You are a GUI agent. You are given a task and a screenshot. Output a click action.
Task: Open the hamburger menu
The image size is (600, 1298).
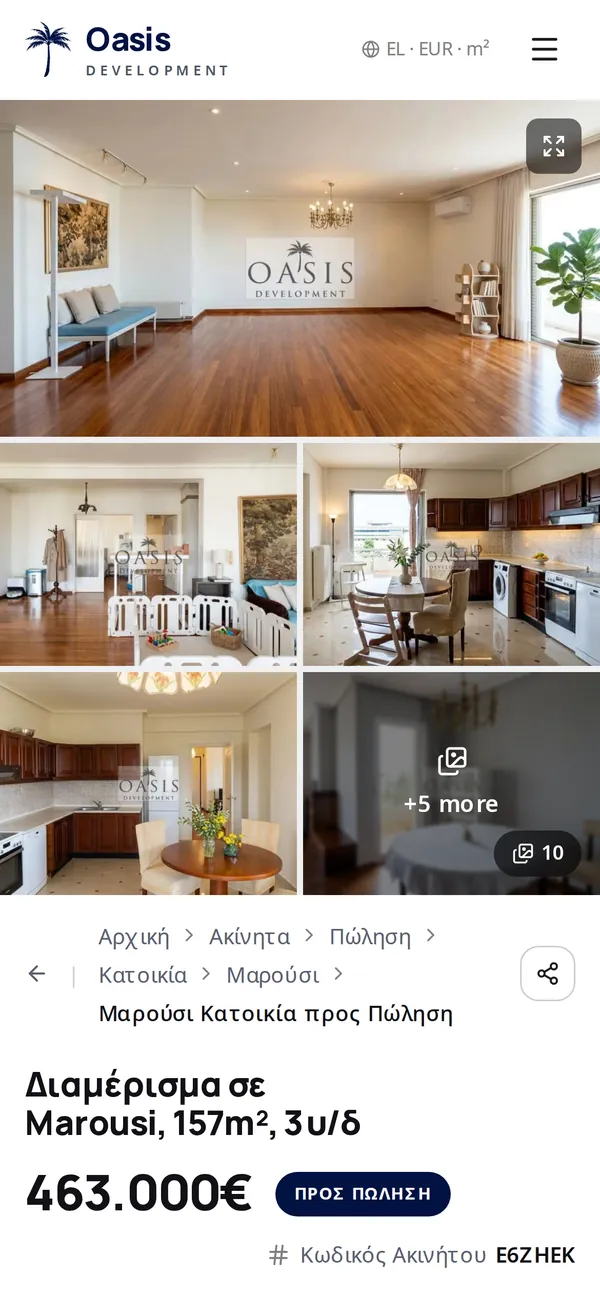[544, 49]
